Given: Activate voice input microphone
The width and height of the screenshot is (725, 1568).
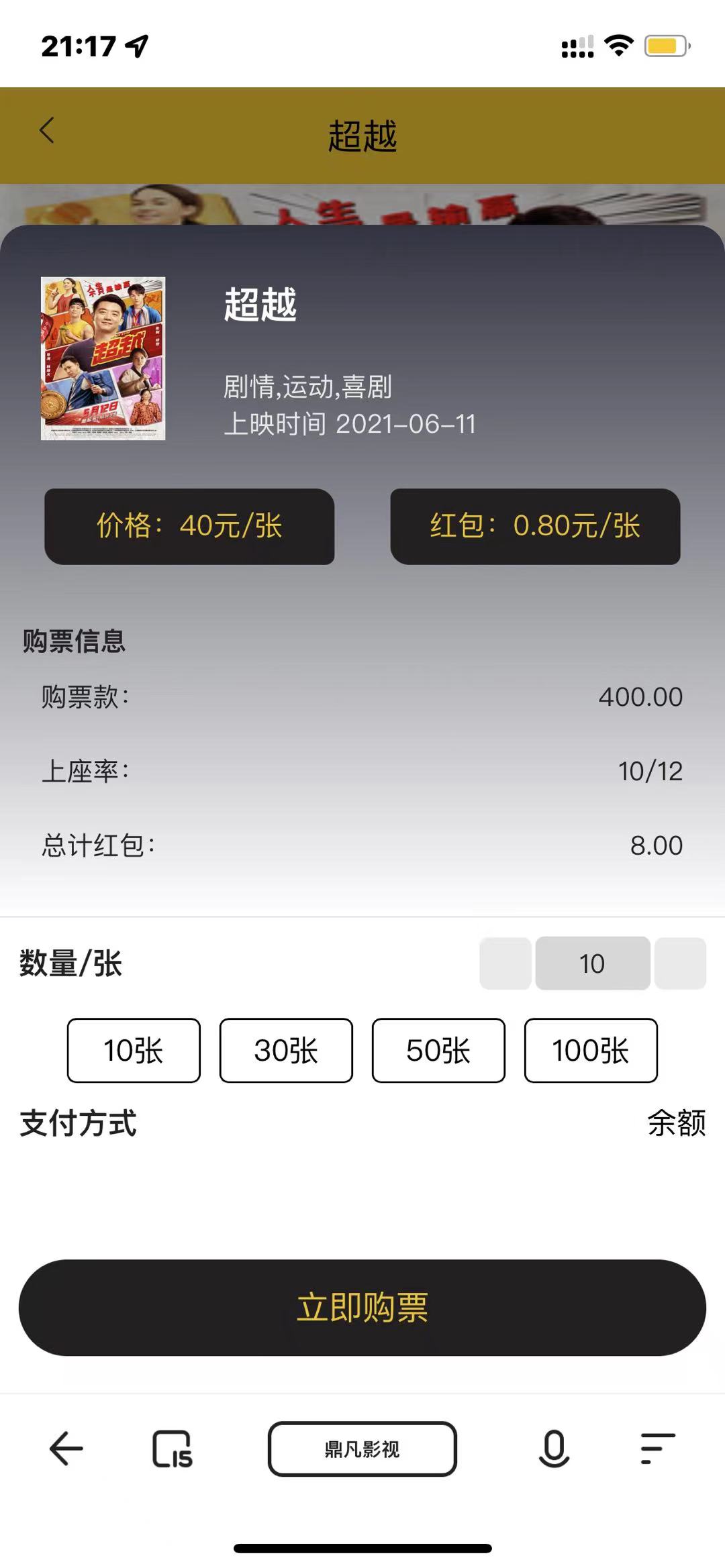Looking at the screenshot, I should [554, 1449].
